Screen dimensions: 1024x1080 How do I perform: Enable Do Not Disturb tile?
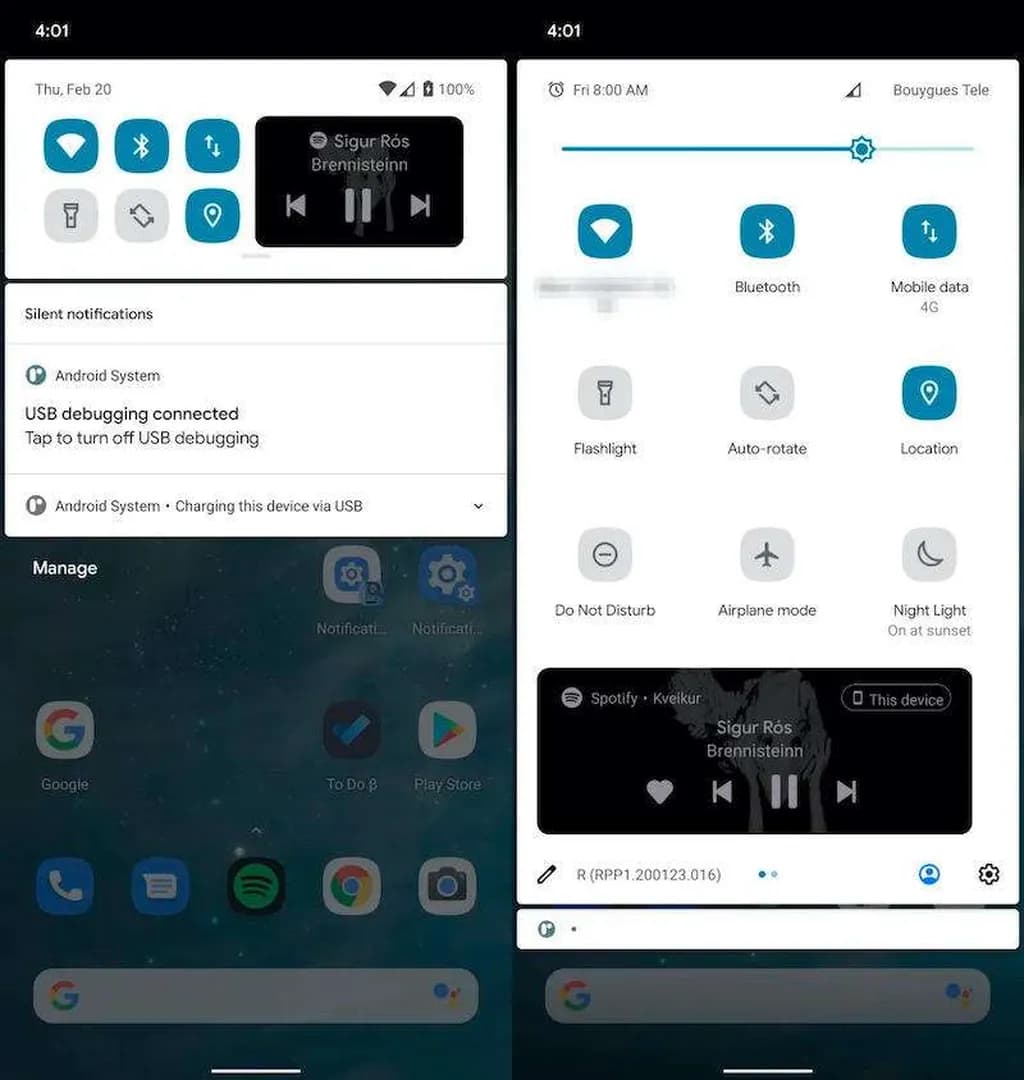(x=605, y=555)
